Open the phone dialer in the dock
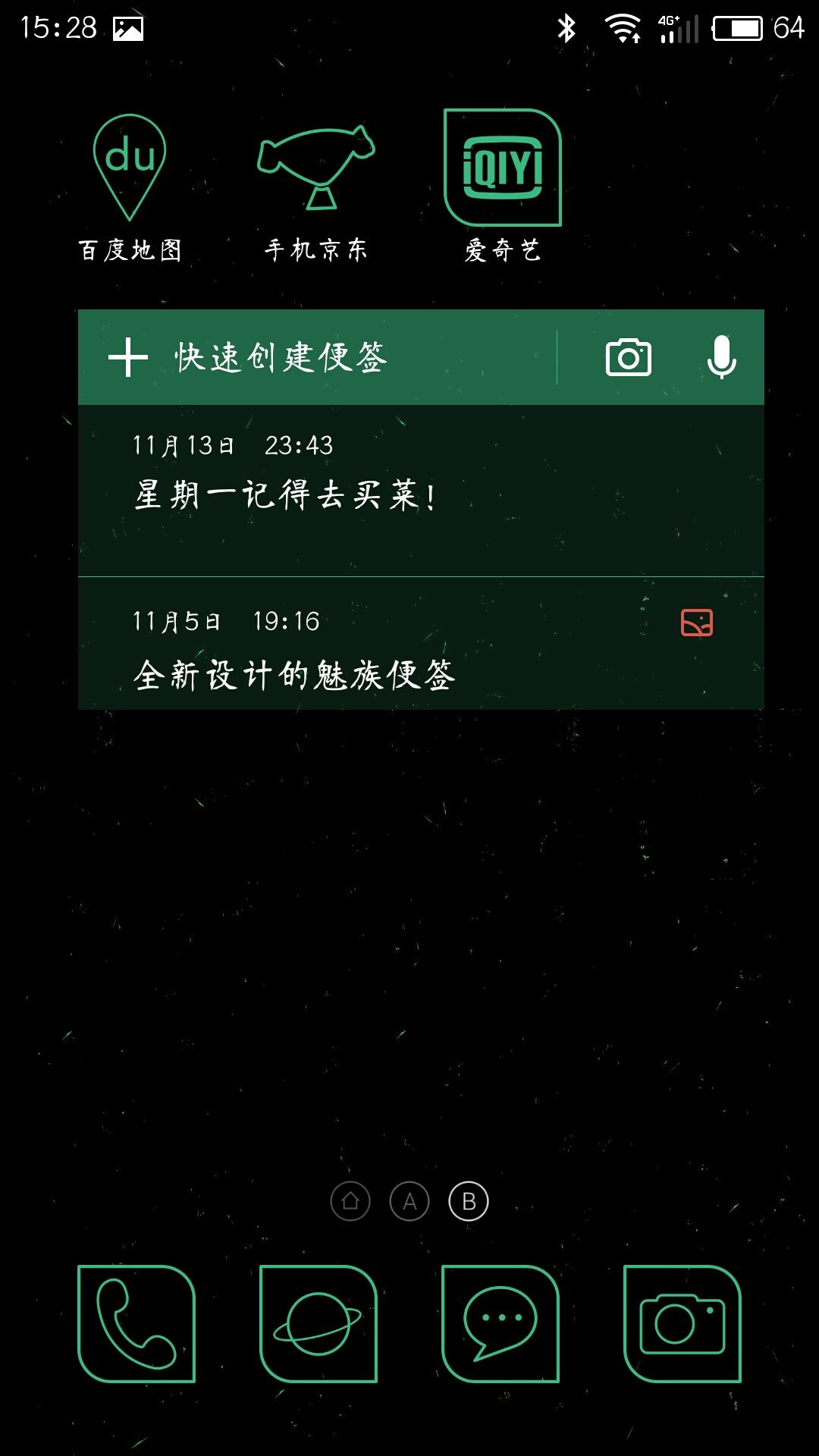 (136, 1324)
